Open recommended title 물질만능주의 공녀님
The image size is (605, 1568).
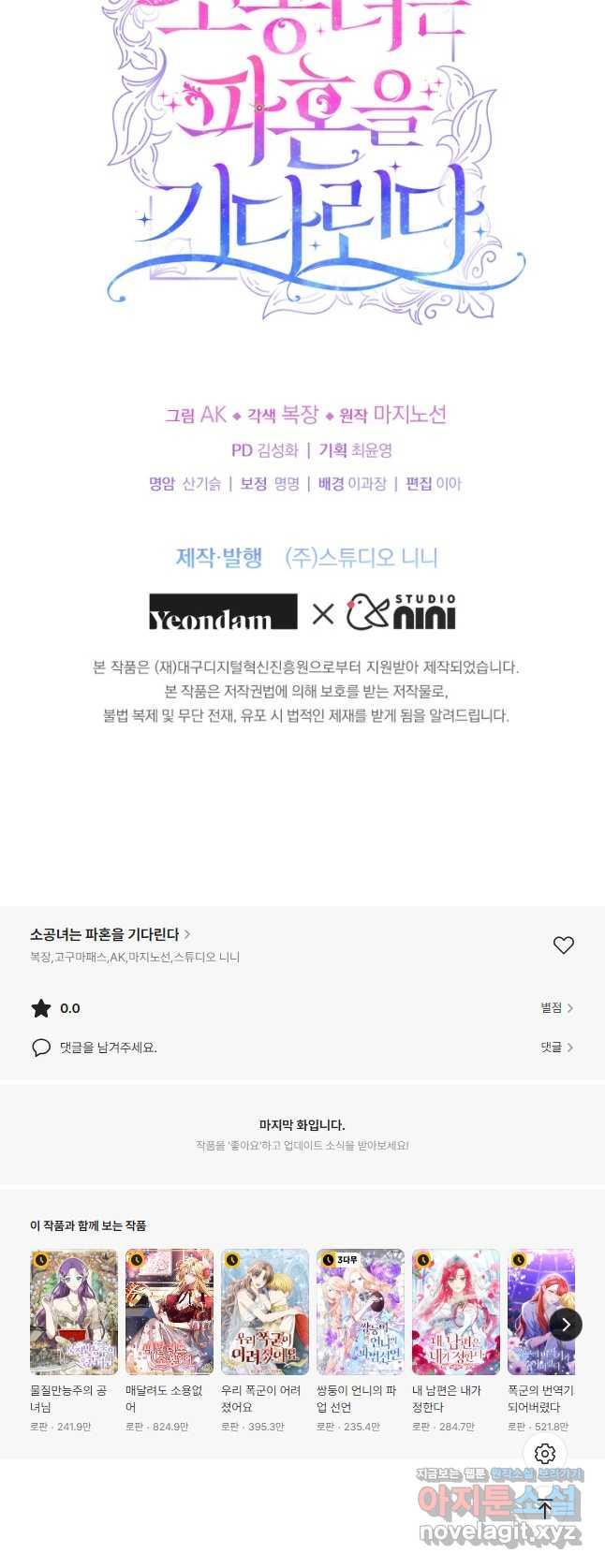pyautogui.click(x=74, y=1312)
